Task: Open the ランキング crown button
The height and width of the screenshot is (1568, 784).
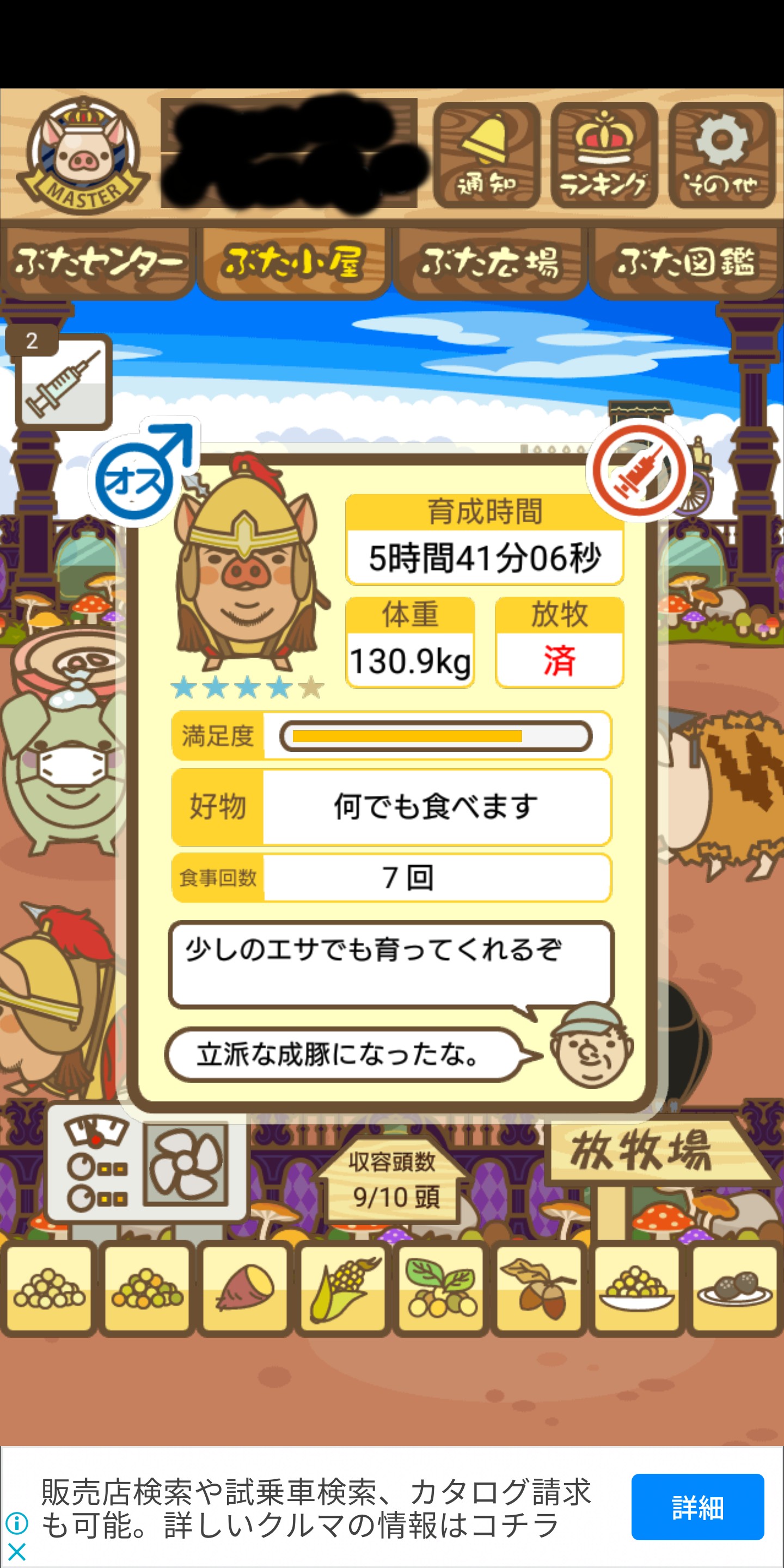Action: pos(603,155)
